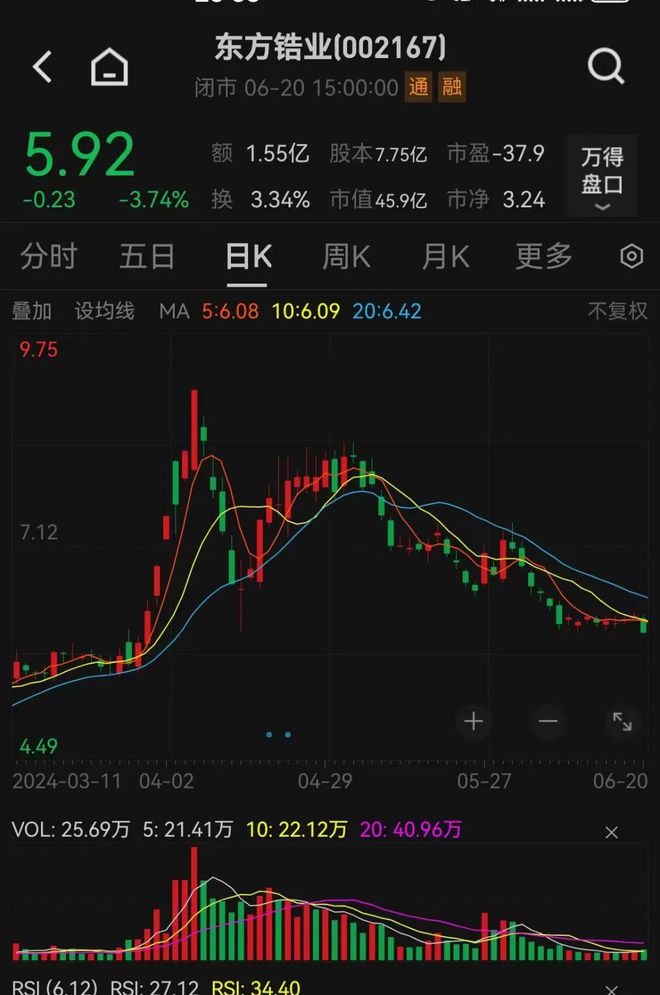Tap 叠加 to overlay another stock

tap(32, 311)
